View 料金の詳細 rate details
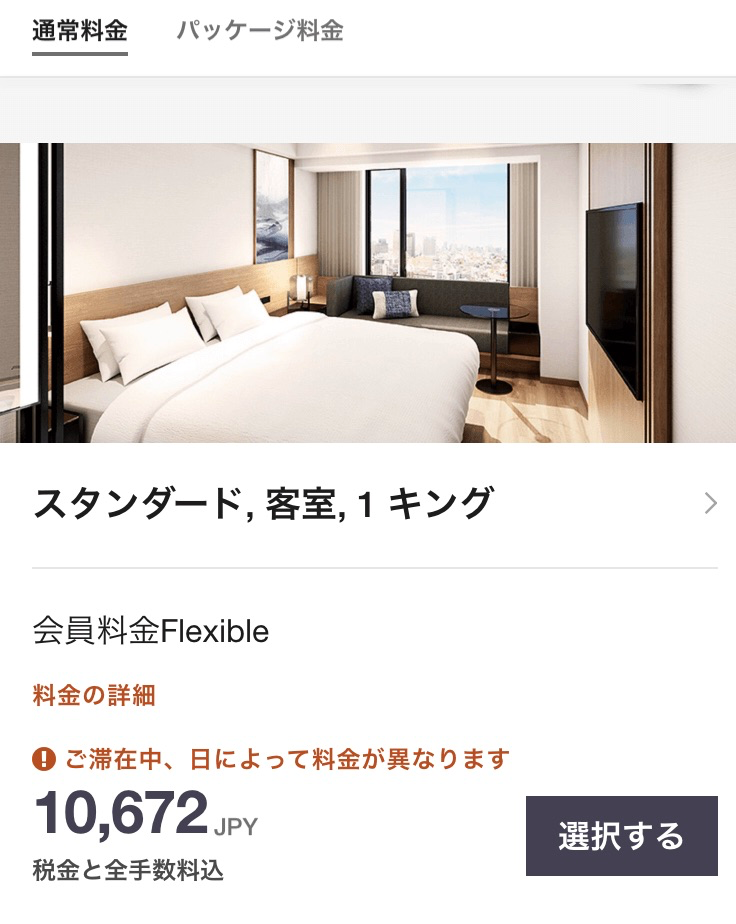Image resolution: width=736 pixels, height=924 pixels. click(x=94, y=696)
